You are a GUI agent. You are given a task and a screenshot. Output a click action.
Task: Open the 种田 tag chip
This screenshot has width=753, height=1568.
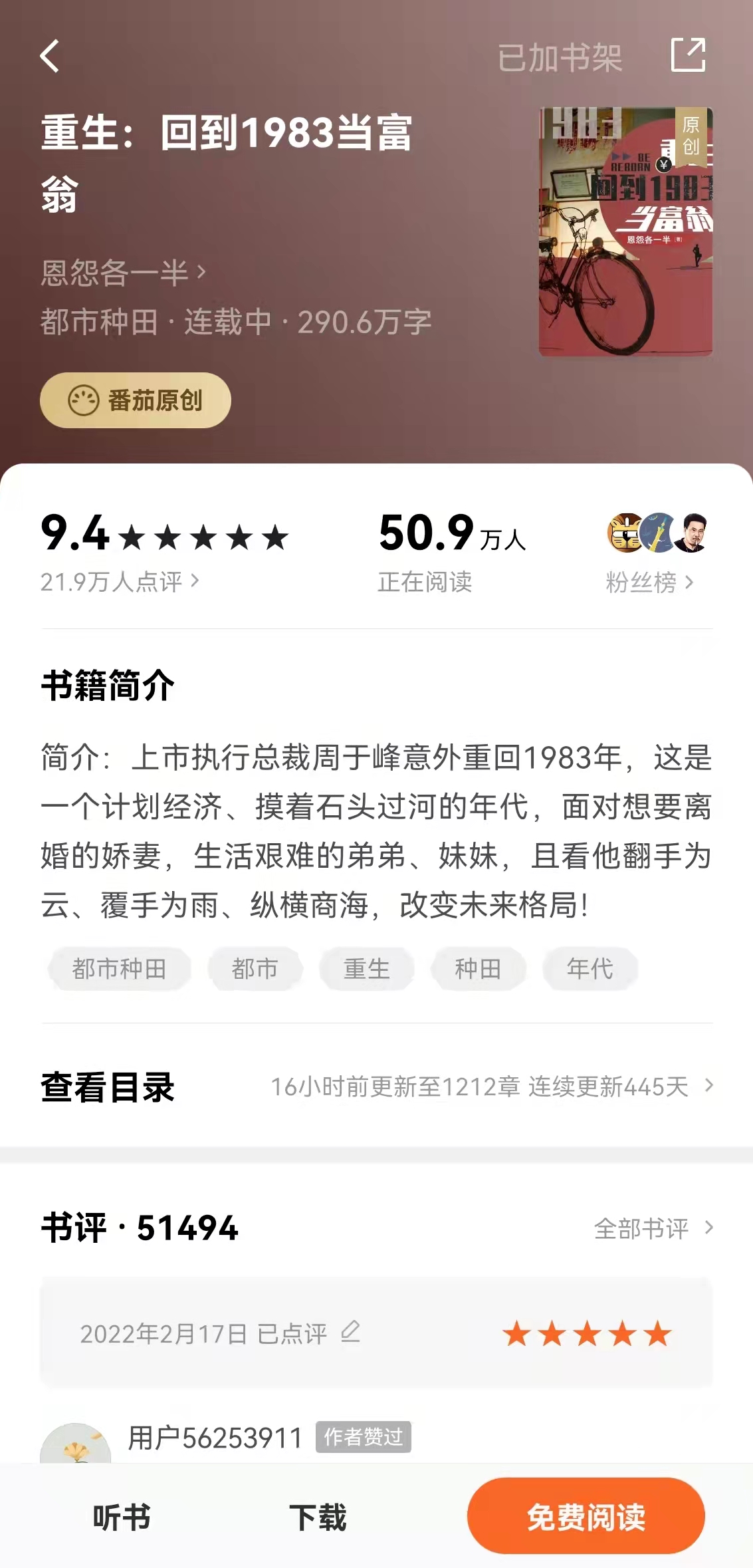[x=478, y=969]
